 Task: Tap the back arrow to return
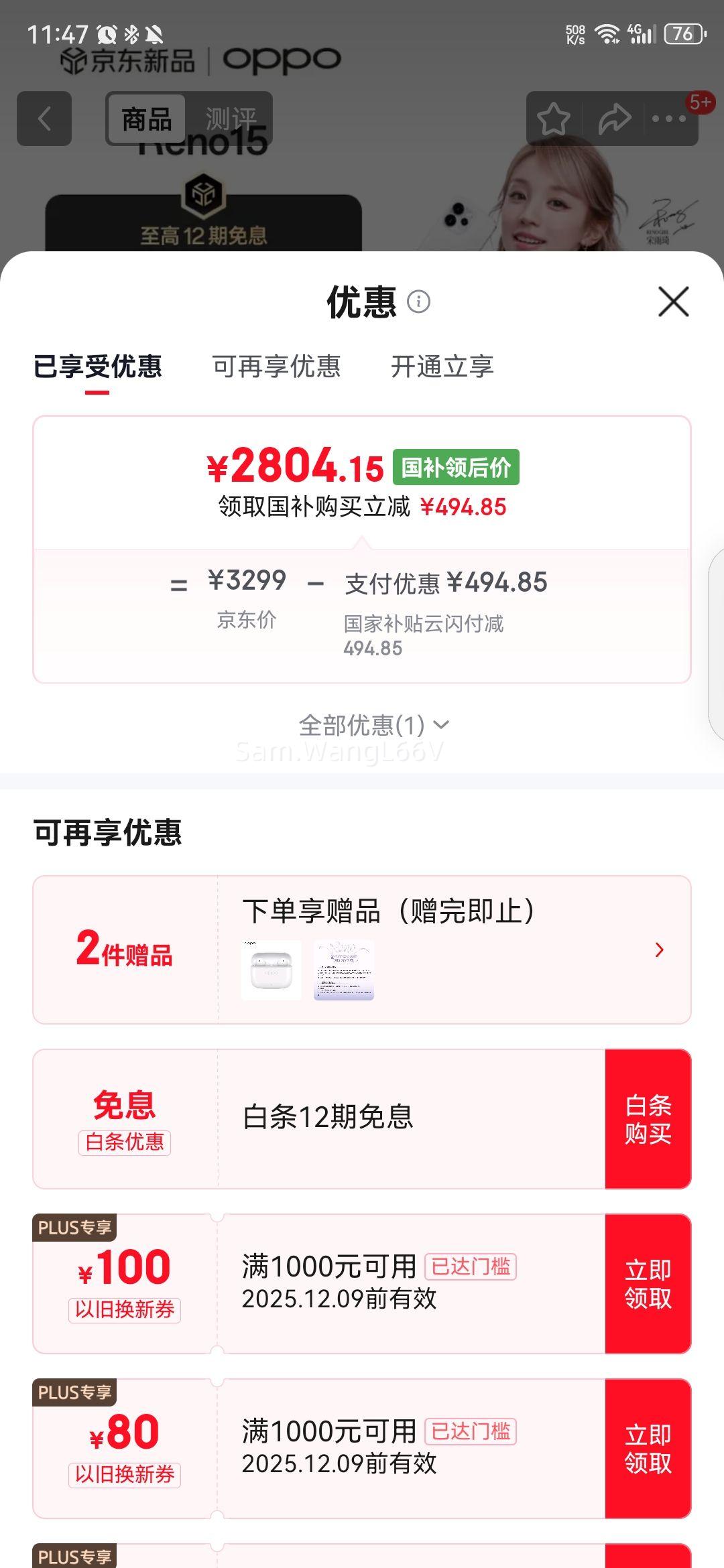[x=44, y=119]
